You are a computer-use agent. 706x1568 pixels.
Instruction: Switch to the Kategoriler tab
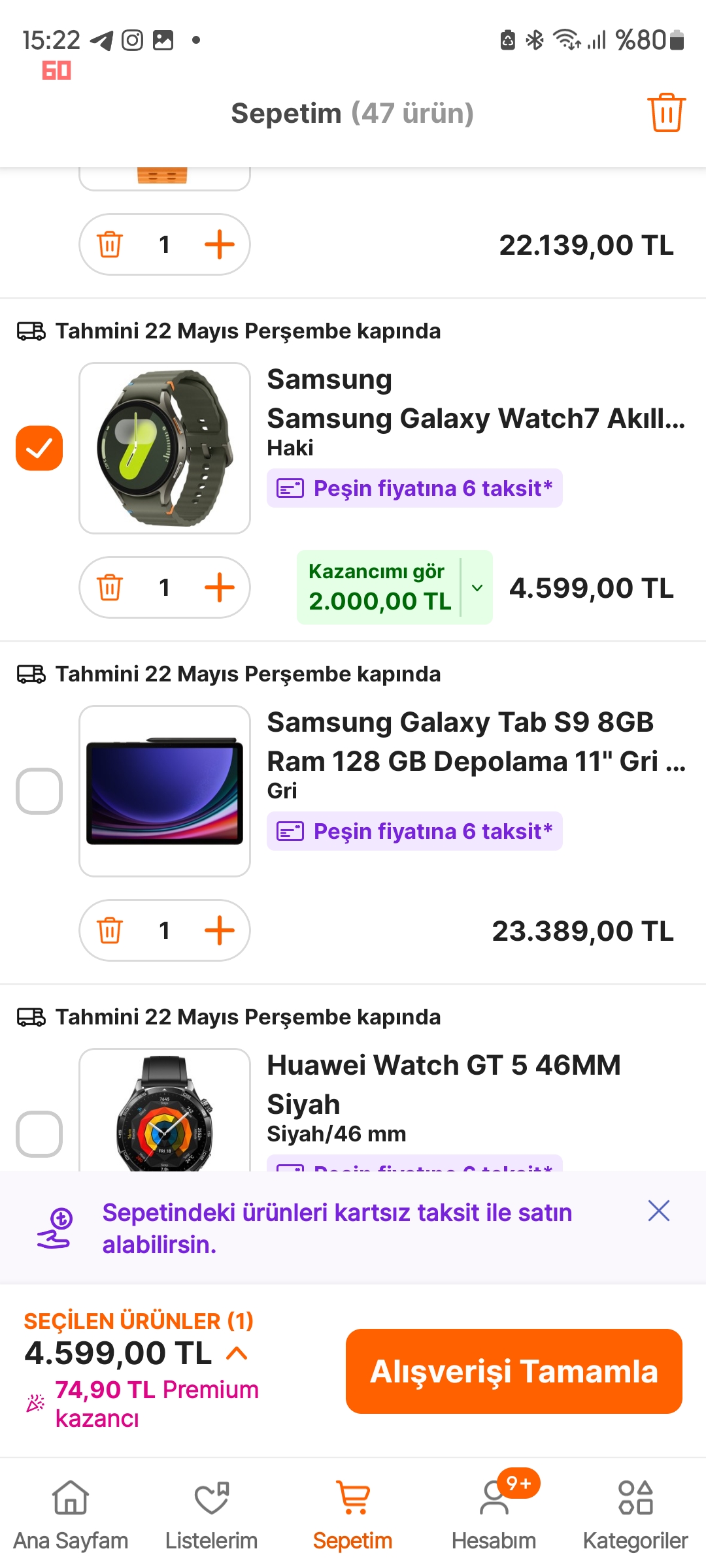point(635,1513)
